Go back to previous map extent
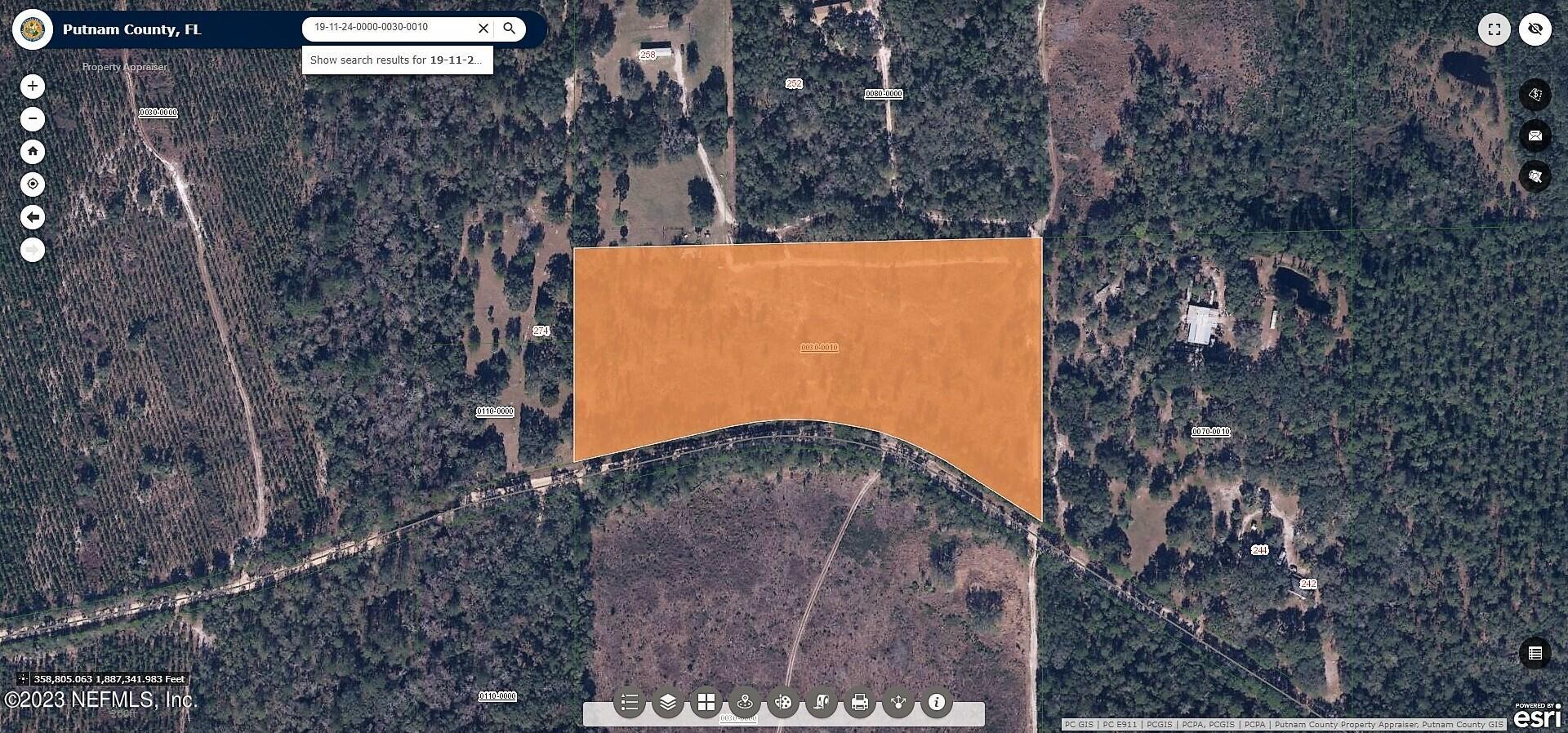This screenshot has height=733, width=1568. pos(33,217)
